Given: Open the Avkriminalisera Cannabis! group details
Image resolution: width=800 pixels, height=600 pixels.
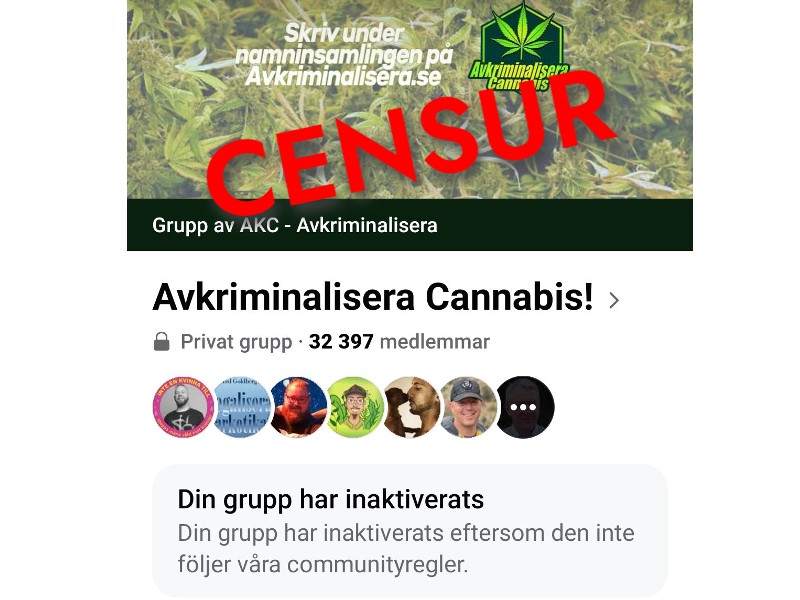Looking at the screenshot, I should (x=385, y=298).
